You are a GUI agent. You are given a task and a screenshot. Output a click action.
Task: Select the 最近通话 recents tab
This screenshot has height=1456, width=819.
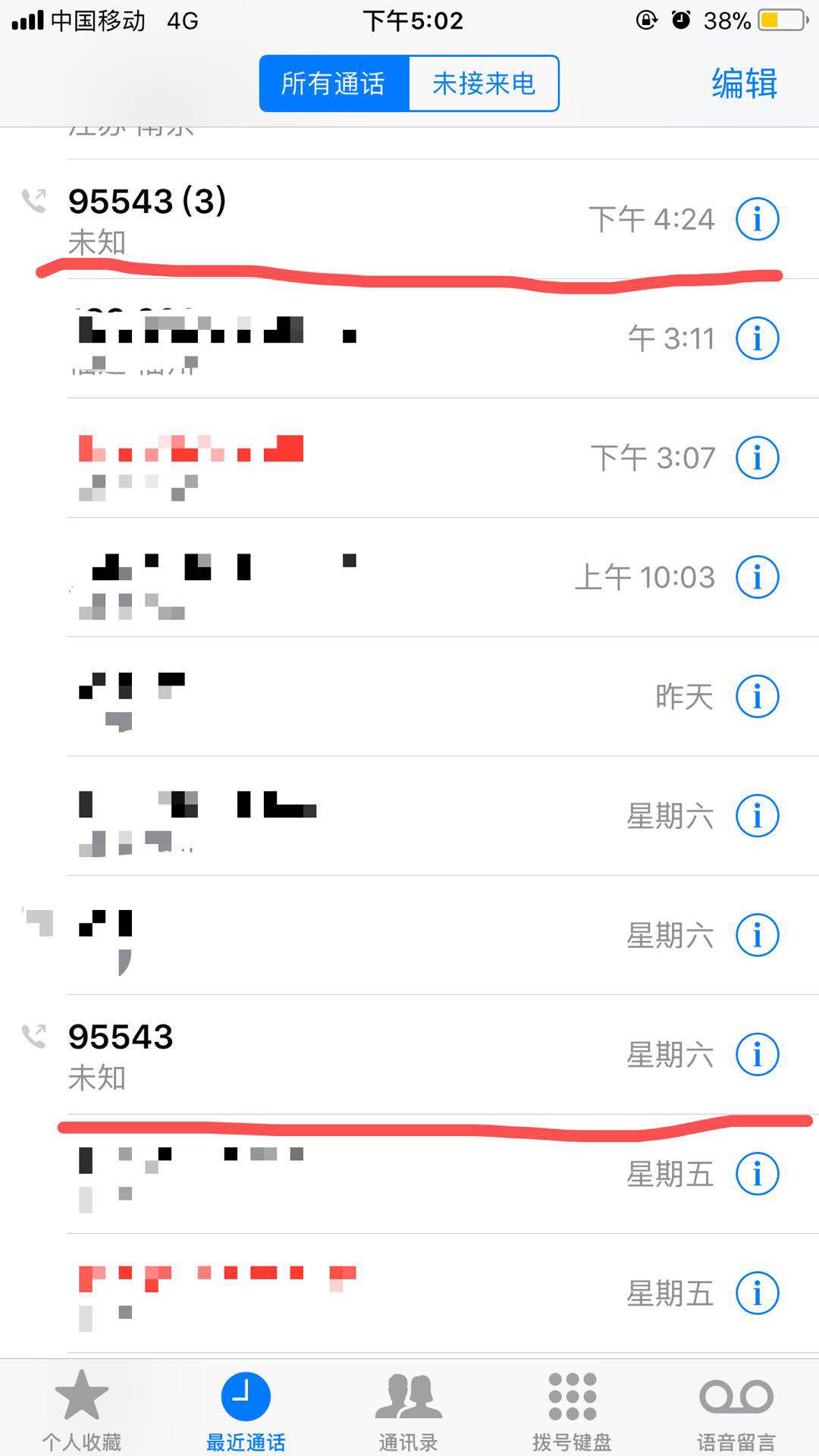246,1409
